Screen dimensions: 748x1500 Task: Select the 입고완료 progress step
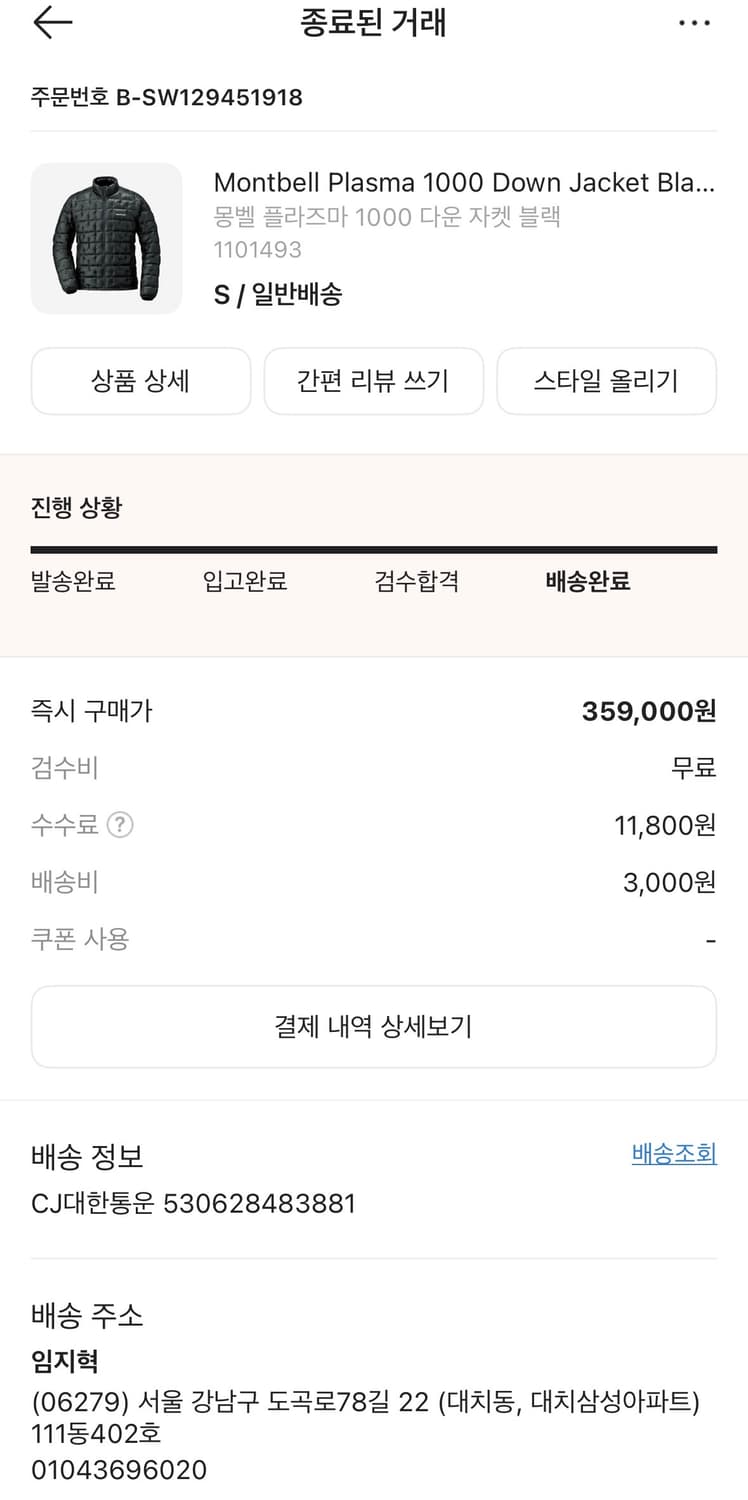click(243, 581)
